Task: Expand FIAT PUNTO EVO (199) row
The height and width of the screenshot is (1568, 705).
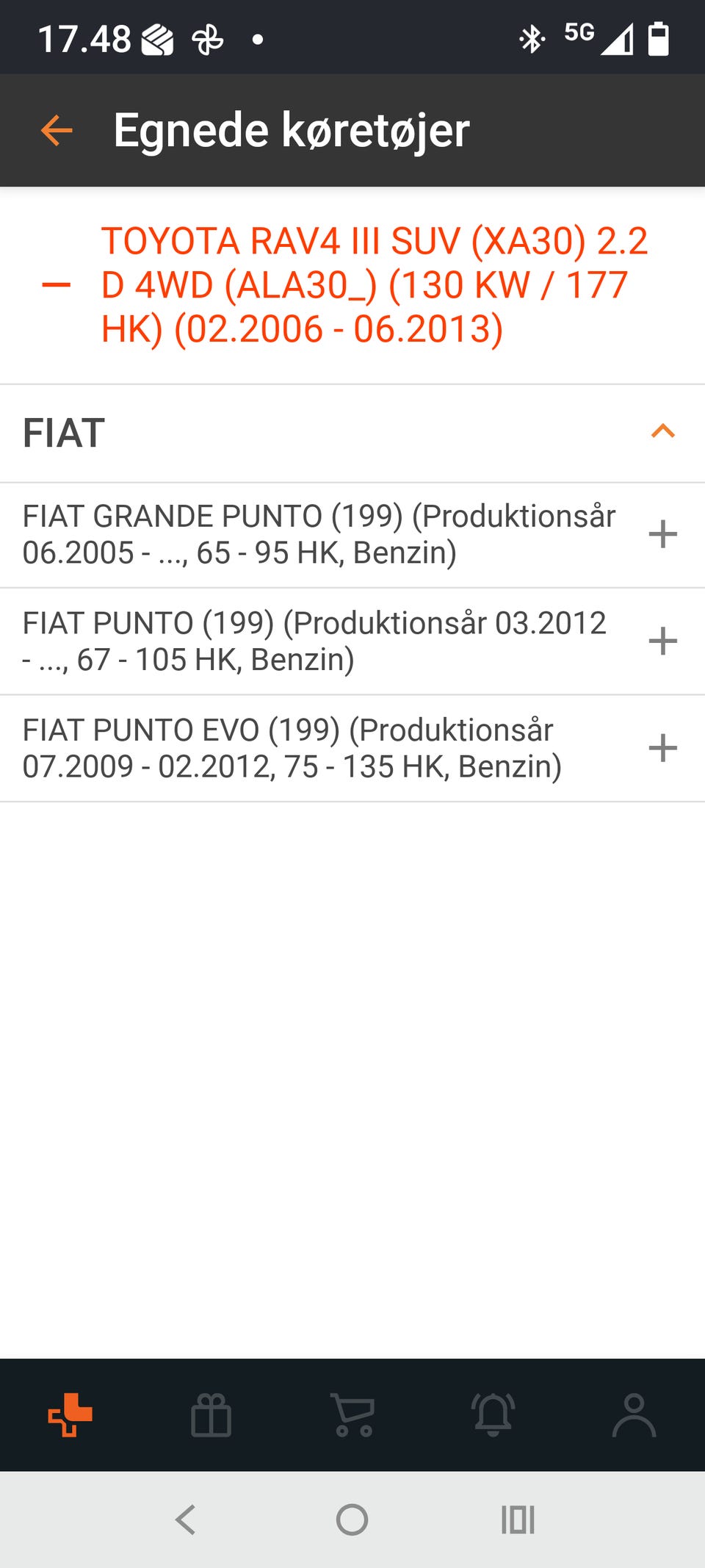Action: [662, 748]
